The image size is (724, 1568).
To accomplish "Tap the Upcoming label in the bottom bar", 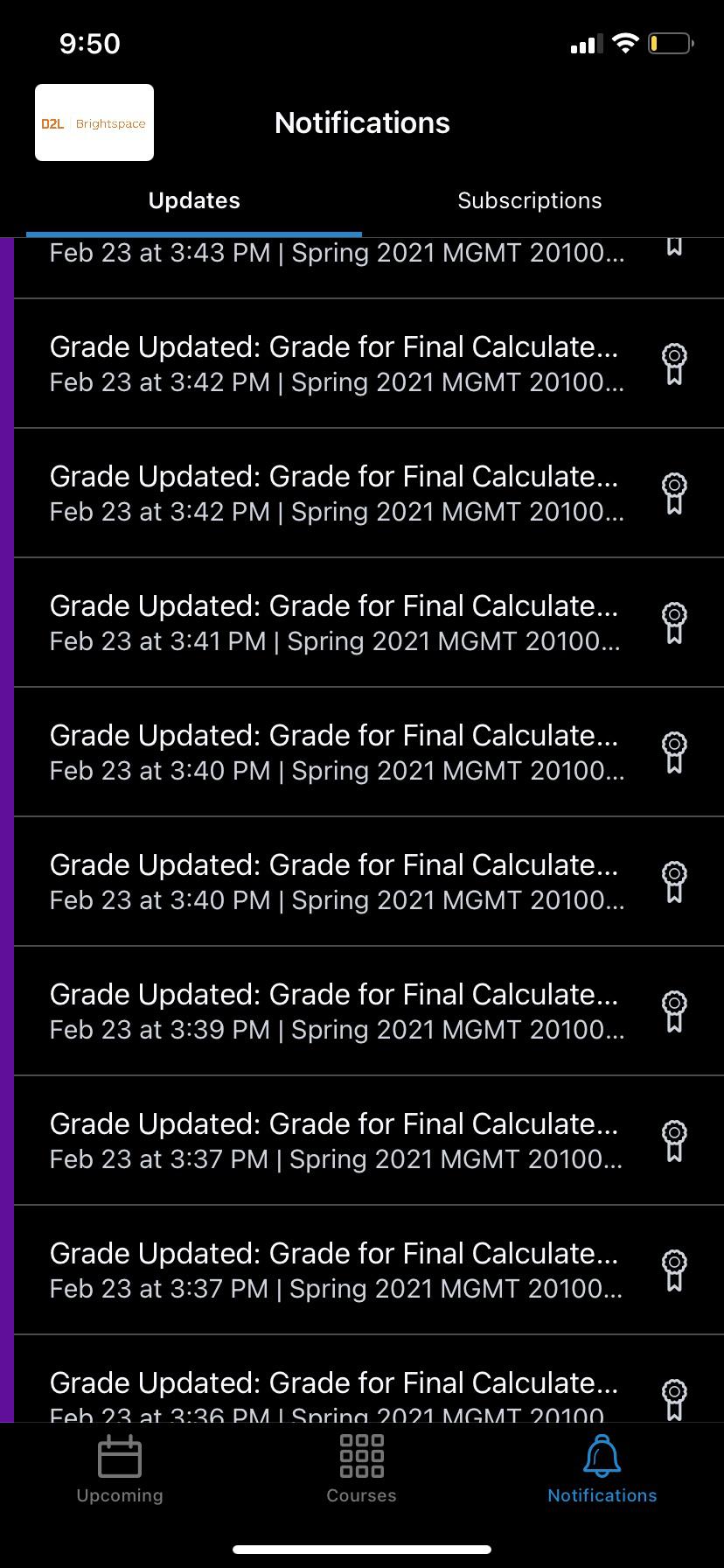I will [x=120, y=1494].
